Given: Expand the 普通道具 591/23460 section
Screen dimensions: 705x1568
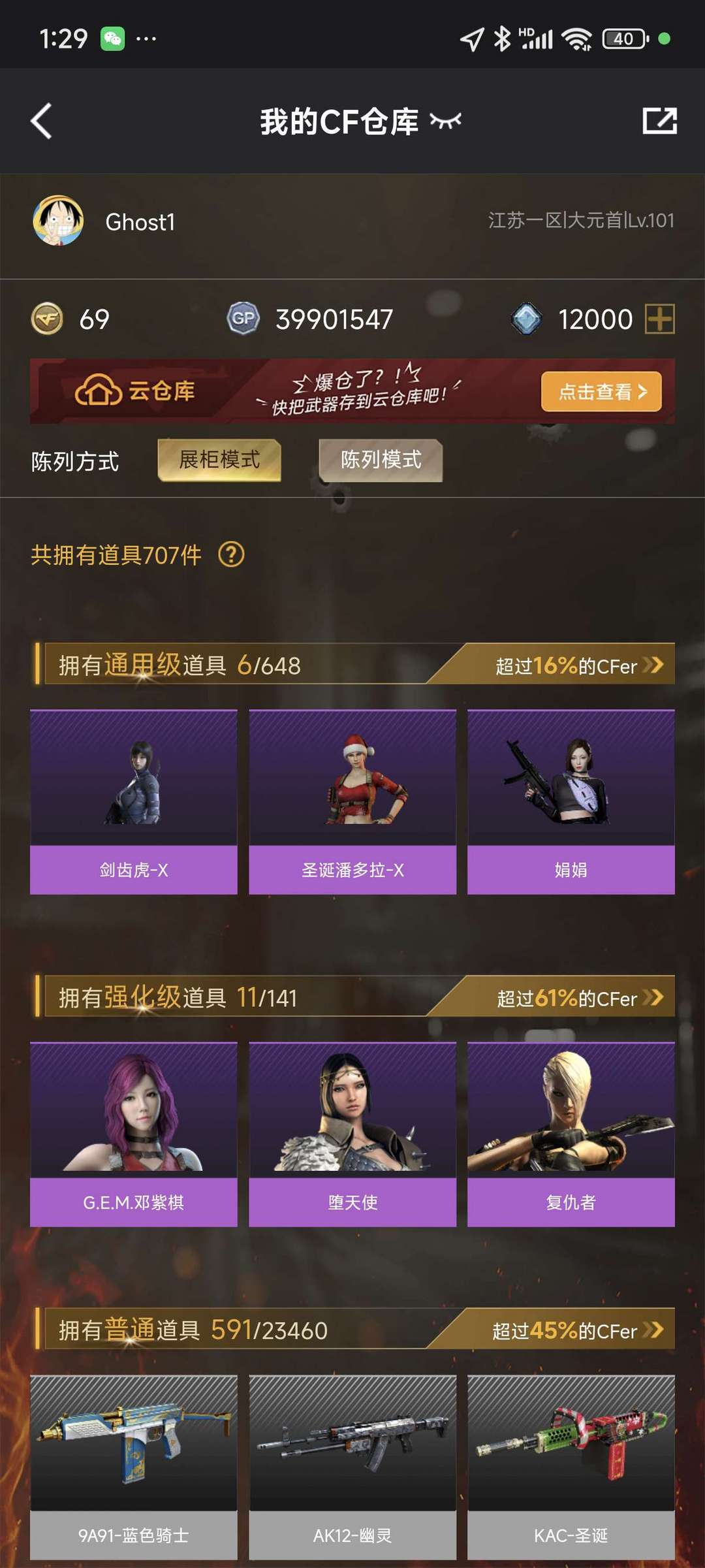Looking at the screenshot, I should 353,1330.
